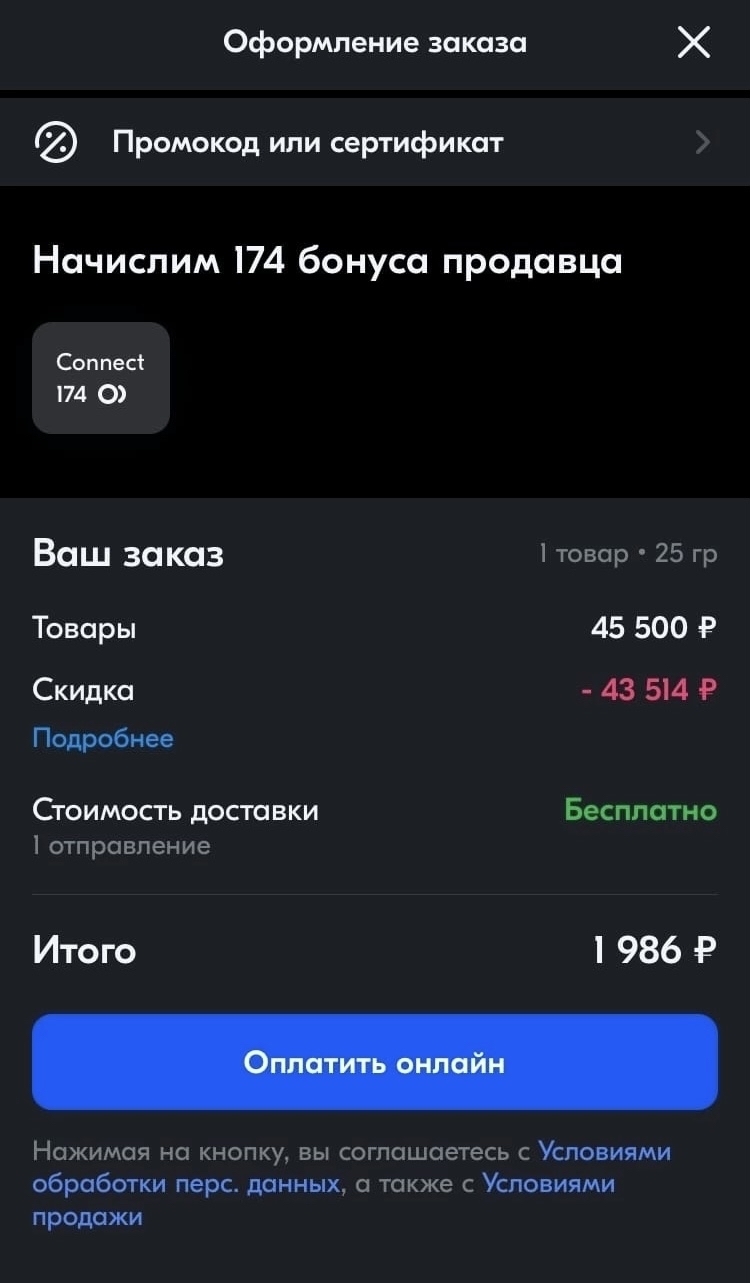Show discount details via Подробнее
This screenshot has height=1283, width=750.
point(103,739)
